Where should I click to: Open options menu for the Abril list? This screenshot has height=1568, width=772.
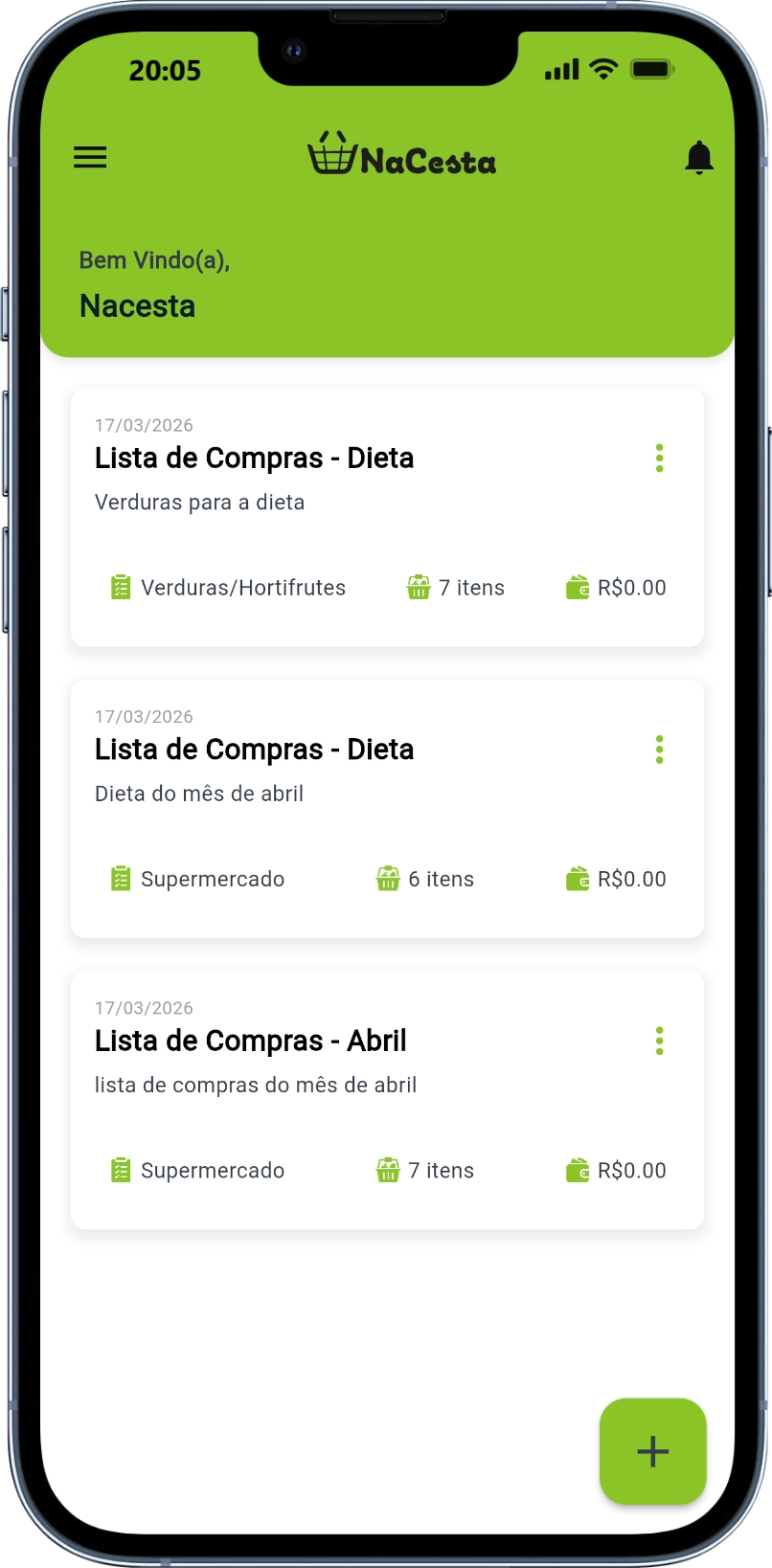659,1041
